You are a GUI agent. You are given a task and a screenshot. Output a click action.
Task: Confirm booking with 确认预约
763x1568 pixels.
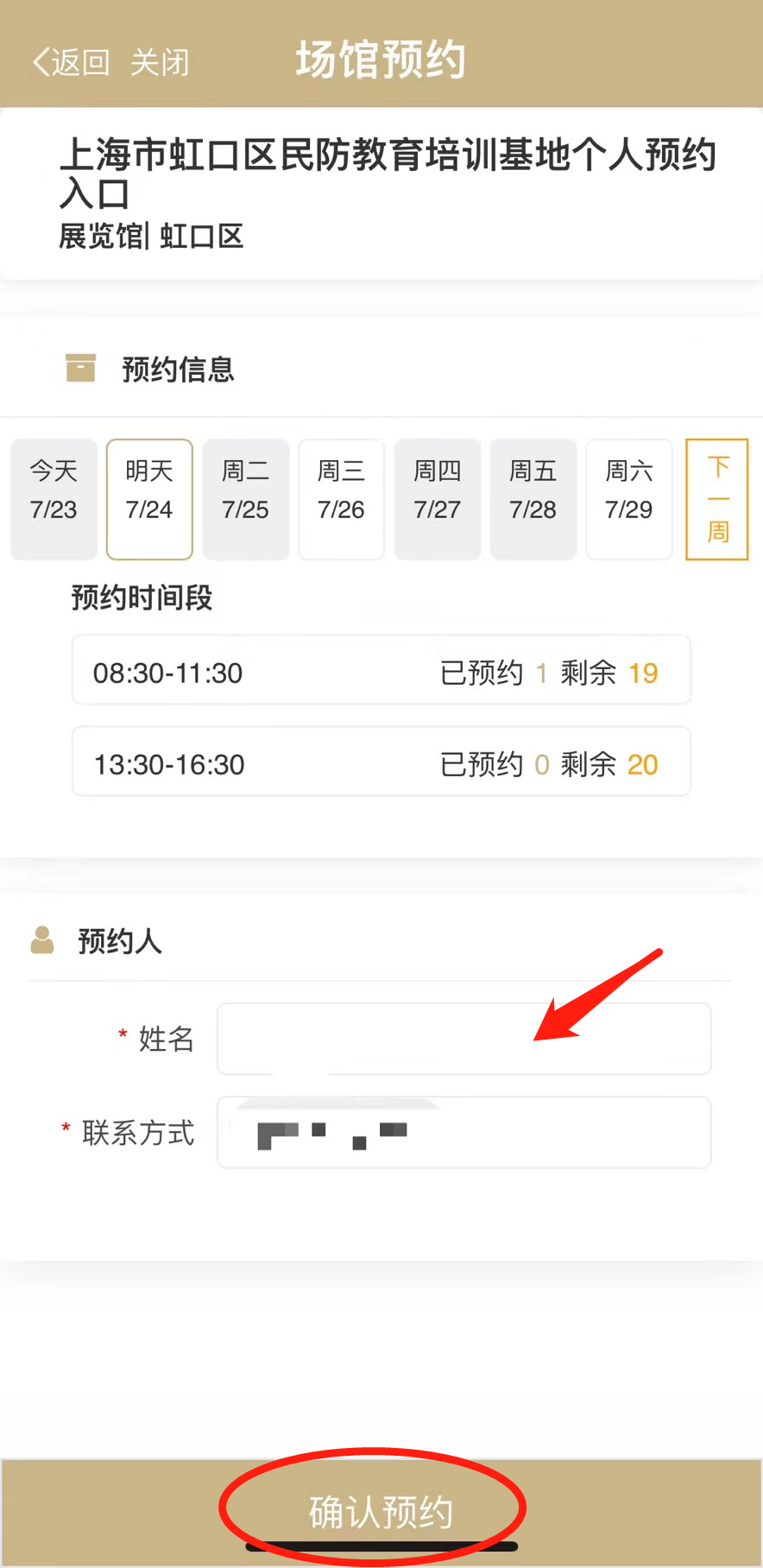click(381, 1512)
